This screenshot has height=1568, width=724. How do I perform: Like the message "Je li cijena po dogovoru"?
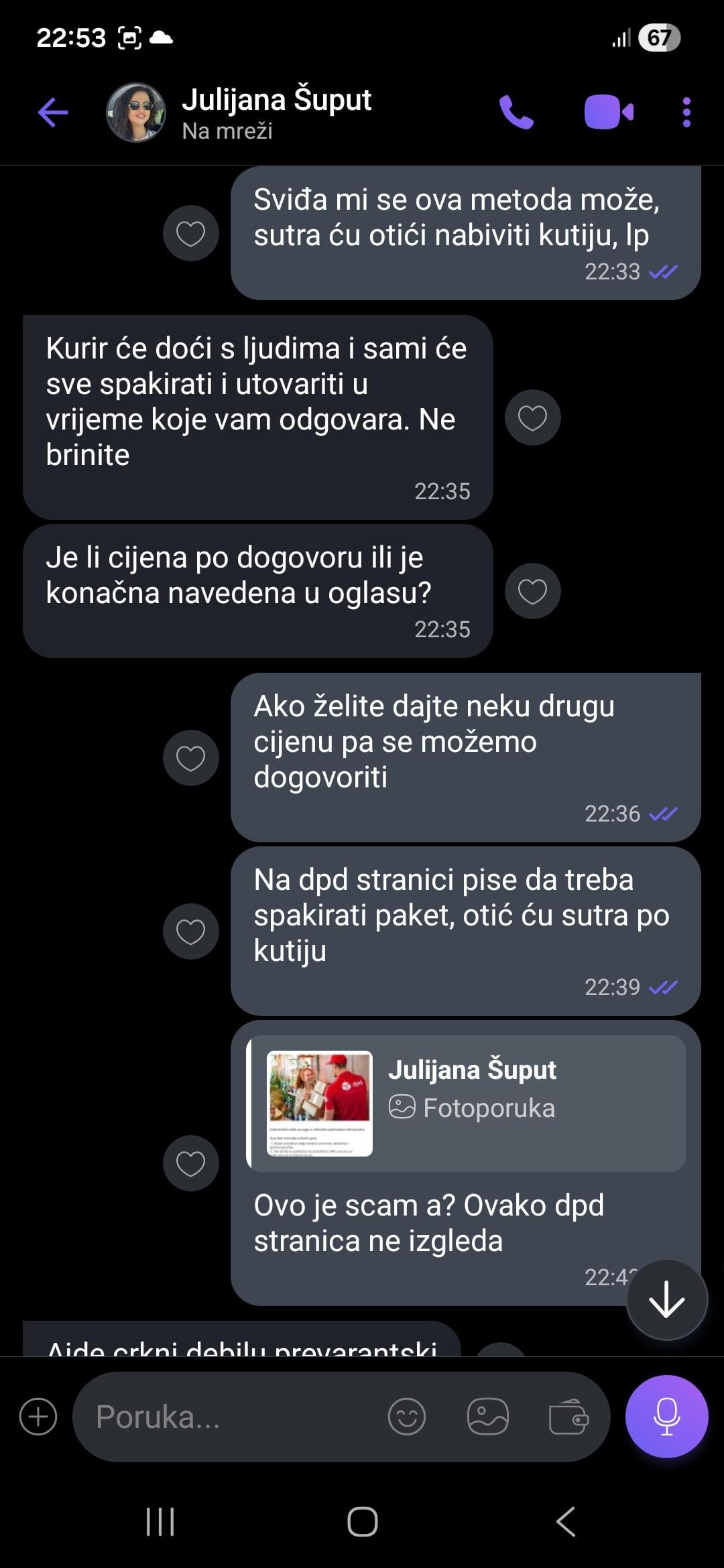point(532,591)
